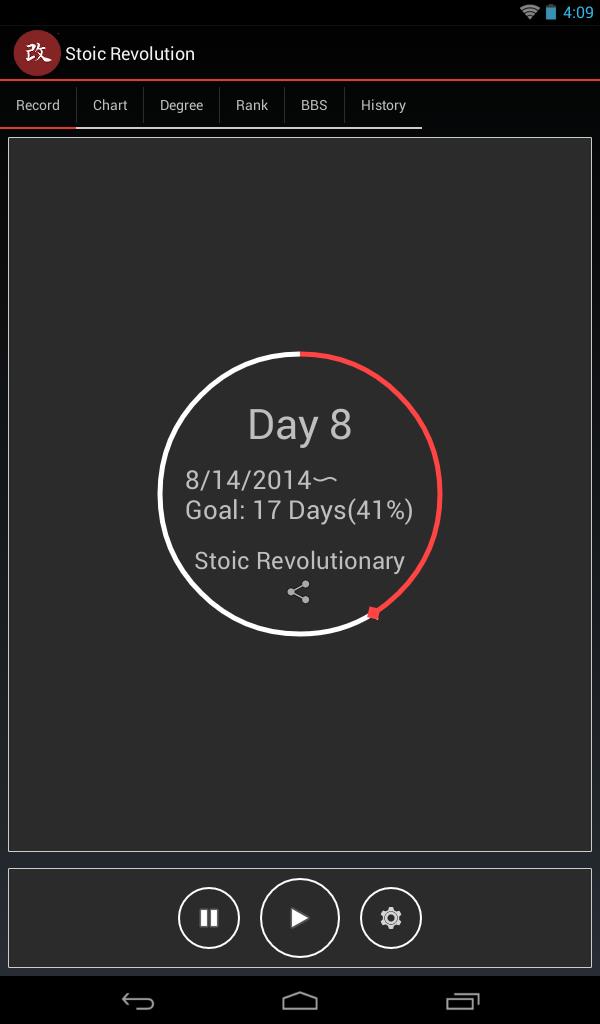Select the Rank tab
This screenshot has height=1024, width=600.
coord(252,105)
